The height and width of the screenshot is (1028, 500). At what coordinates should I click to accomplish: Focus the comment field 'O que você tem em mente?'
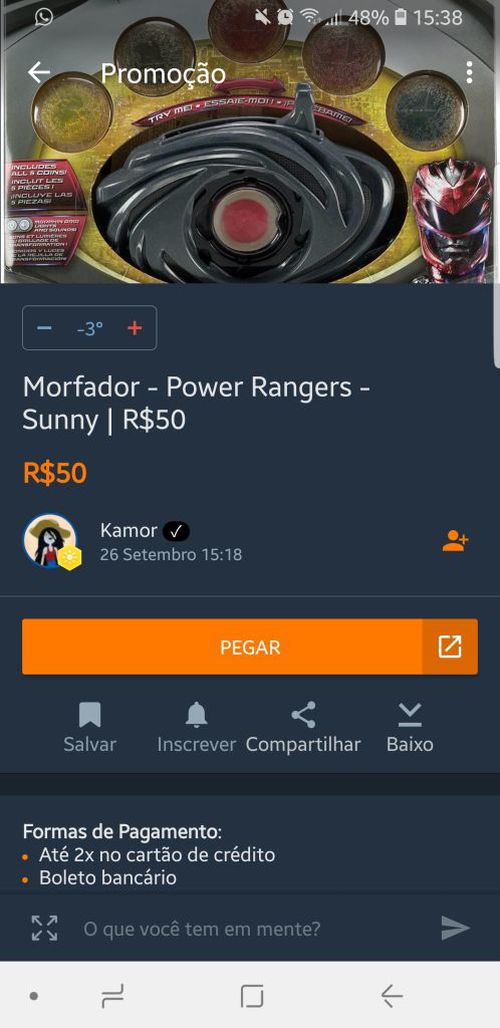tap(249, 928)
